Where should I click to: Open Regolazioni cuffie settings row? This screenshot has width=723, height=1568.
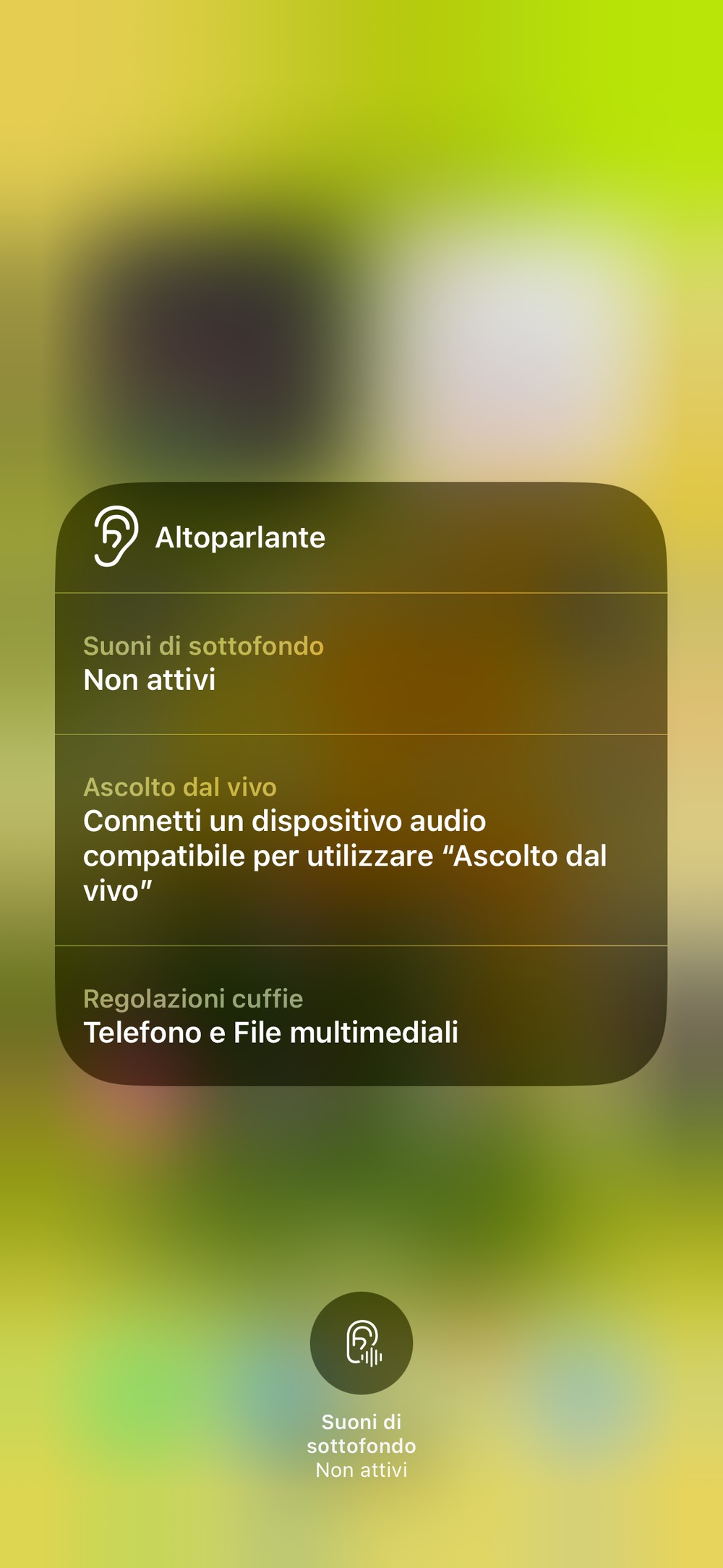(x=360, y=1015)
